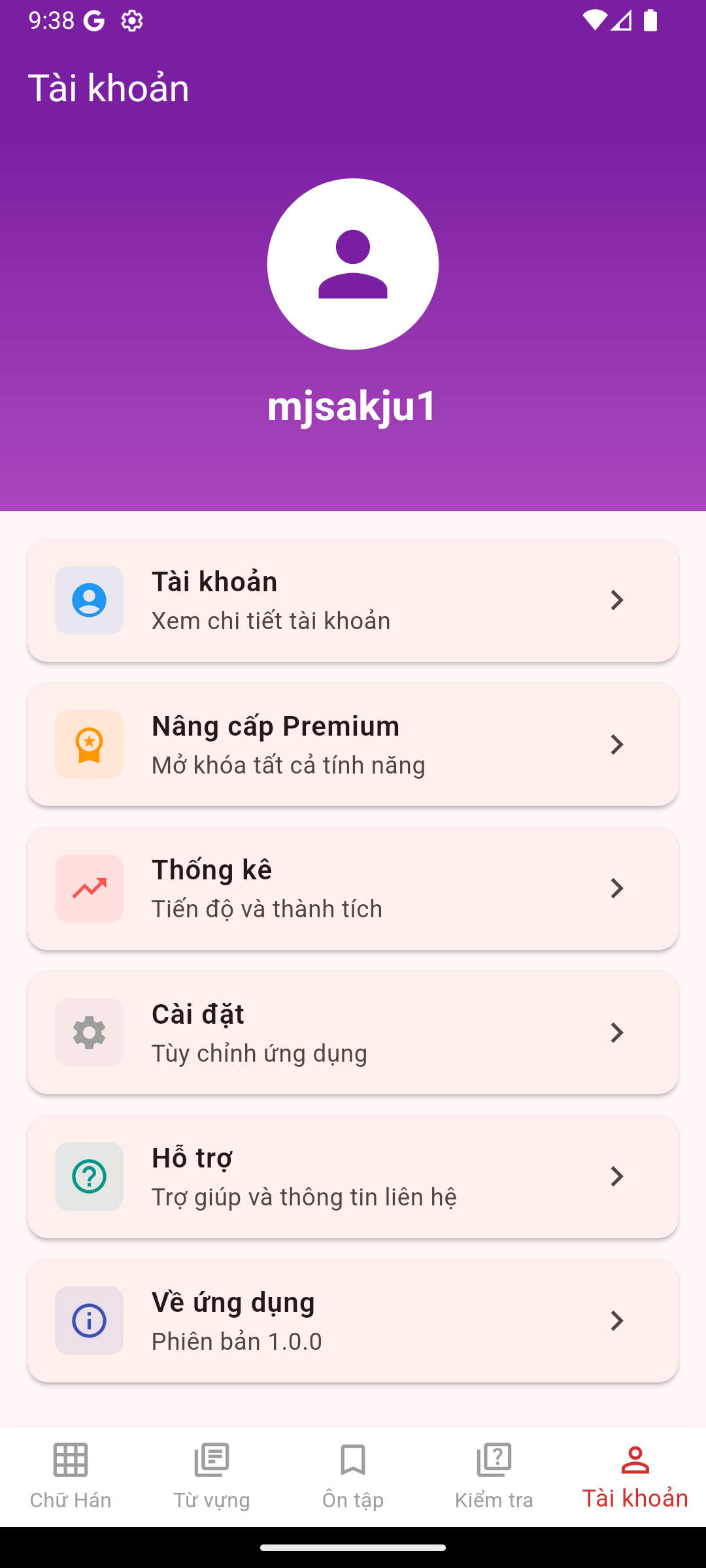Tap the profile avatar picture
The image size is (706, 1568).
click(x=353, y=264)
